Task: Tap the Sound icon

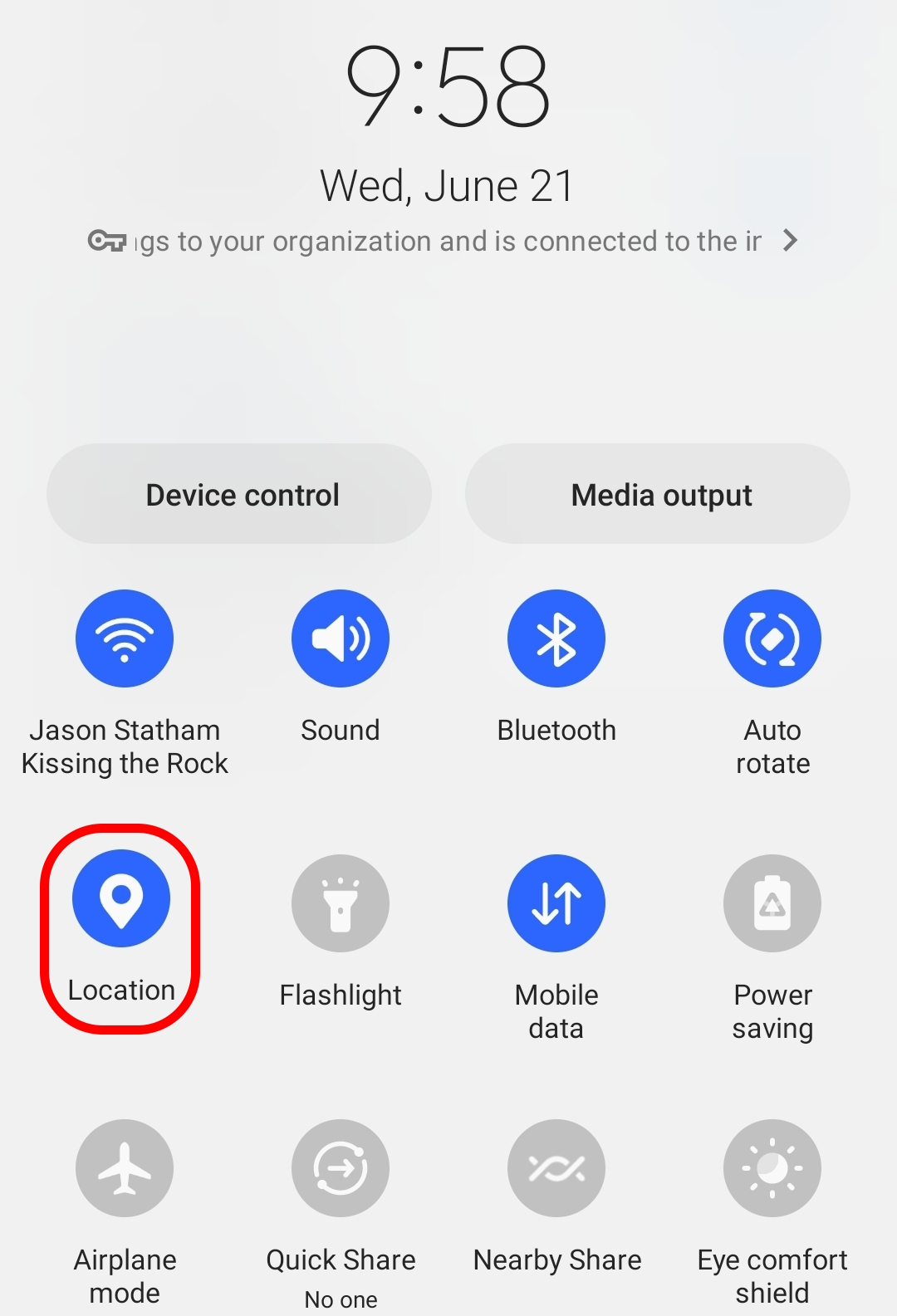Action: point(340,638)
